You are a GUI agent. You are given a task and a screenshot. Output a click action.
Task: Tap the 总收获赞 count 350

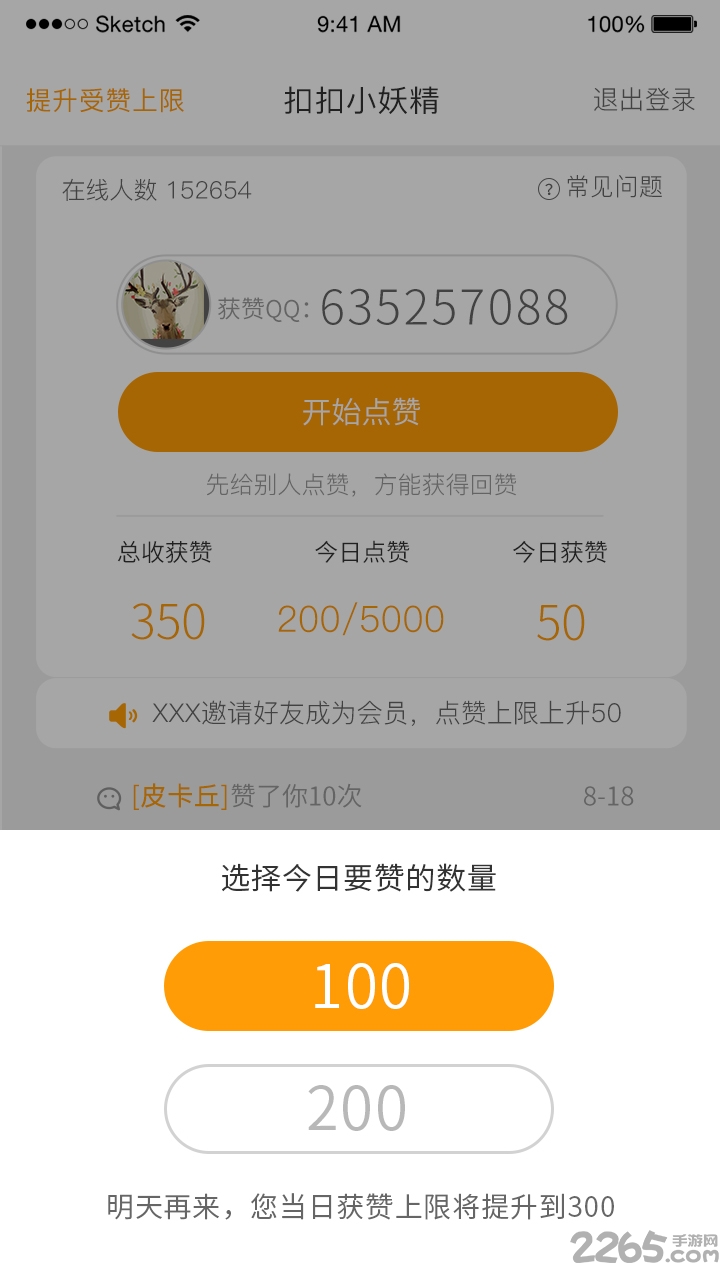pyautogui.click(x=167, y=621)
